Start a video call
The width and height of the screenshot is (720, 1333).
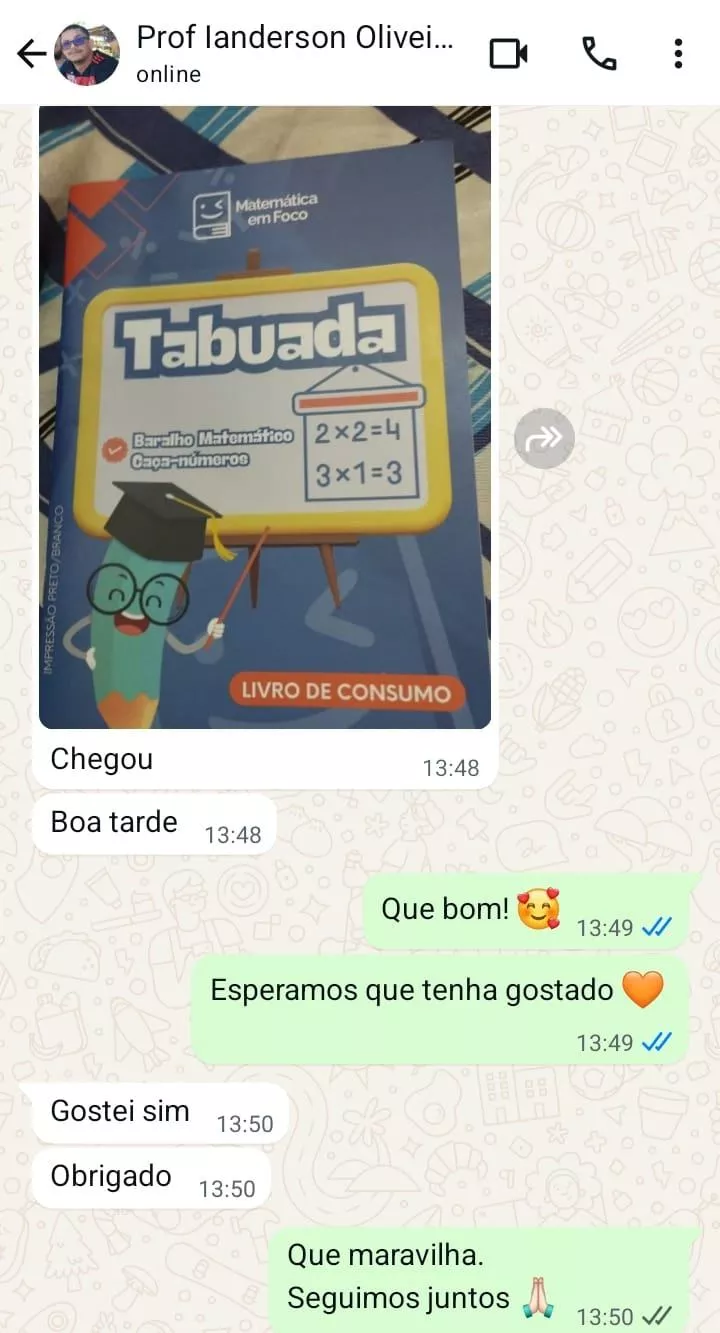tap(508, 53)
